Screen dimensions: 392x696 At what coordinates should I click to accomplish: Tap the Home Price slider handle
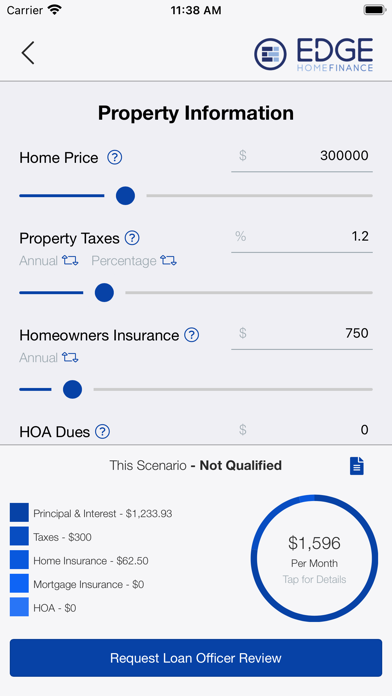point(125,195)
